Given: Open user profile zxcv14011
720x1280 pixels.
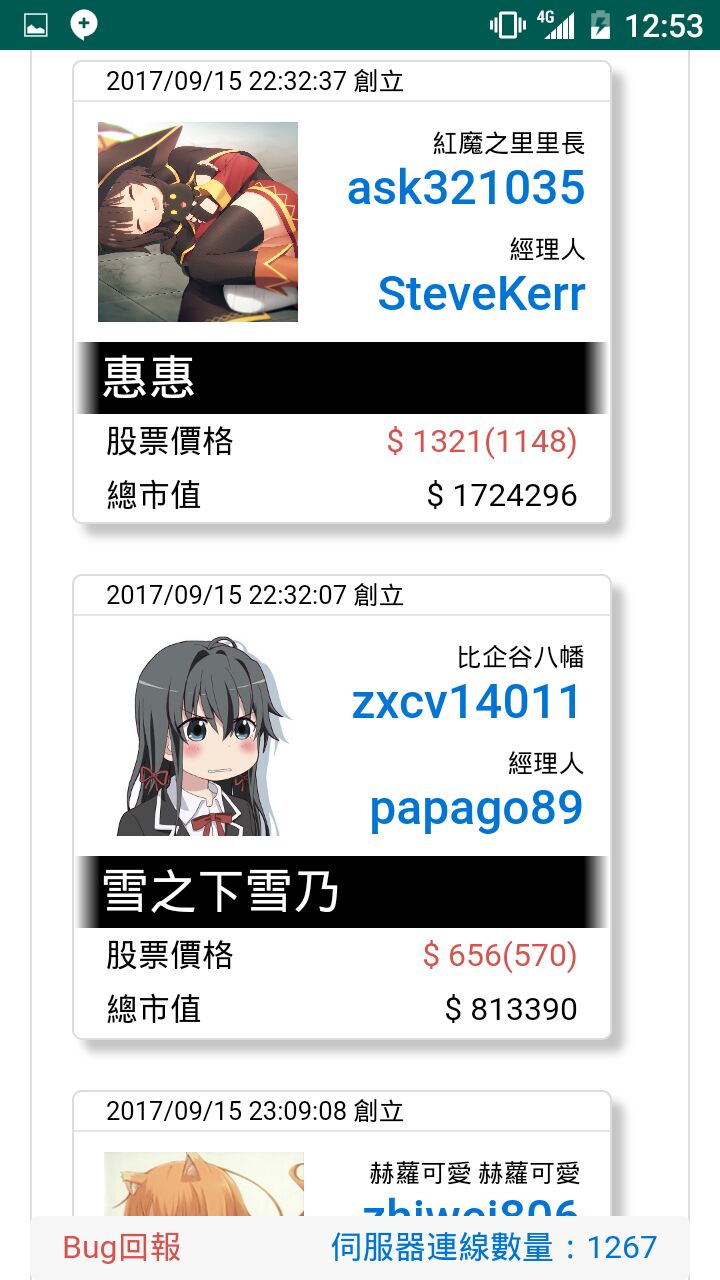Looking at the screenshot, I should click(x=466, y=703).
